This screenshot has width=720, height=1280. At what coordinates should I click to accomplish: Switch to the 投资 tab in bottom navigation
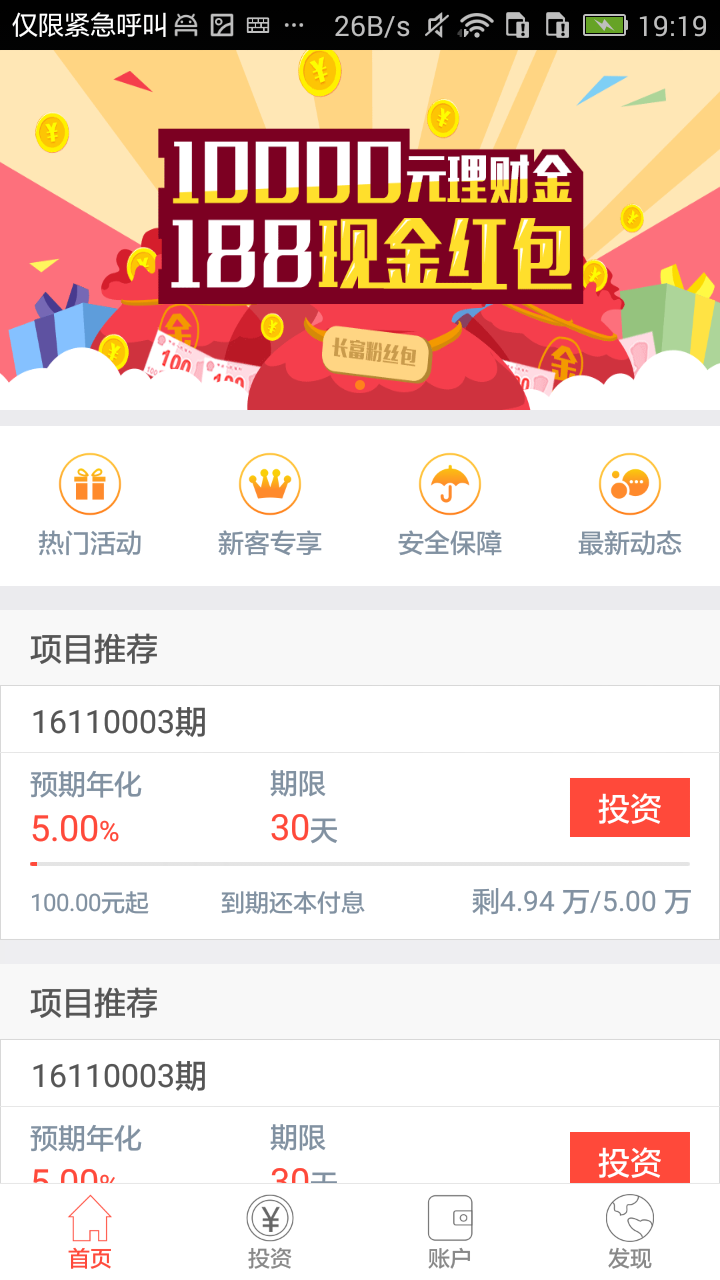(270, 1230)
